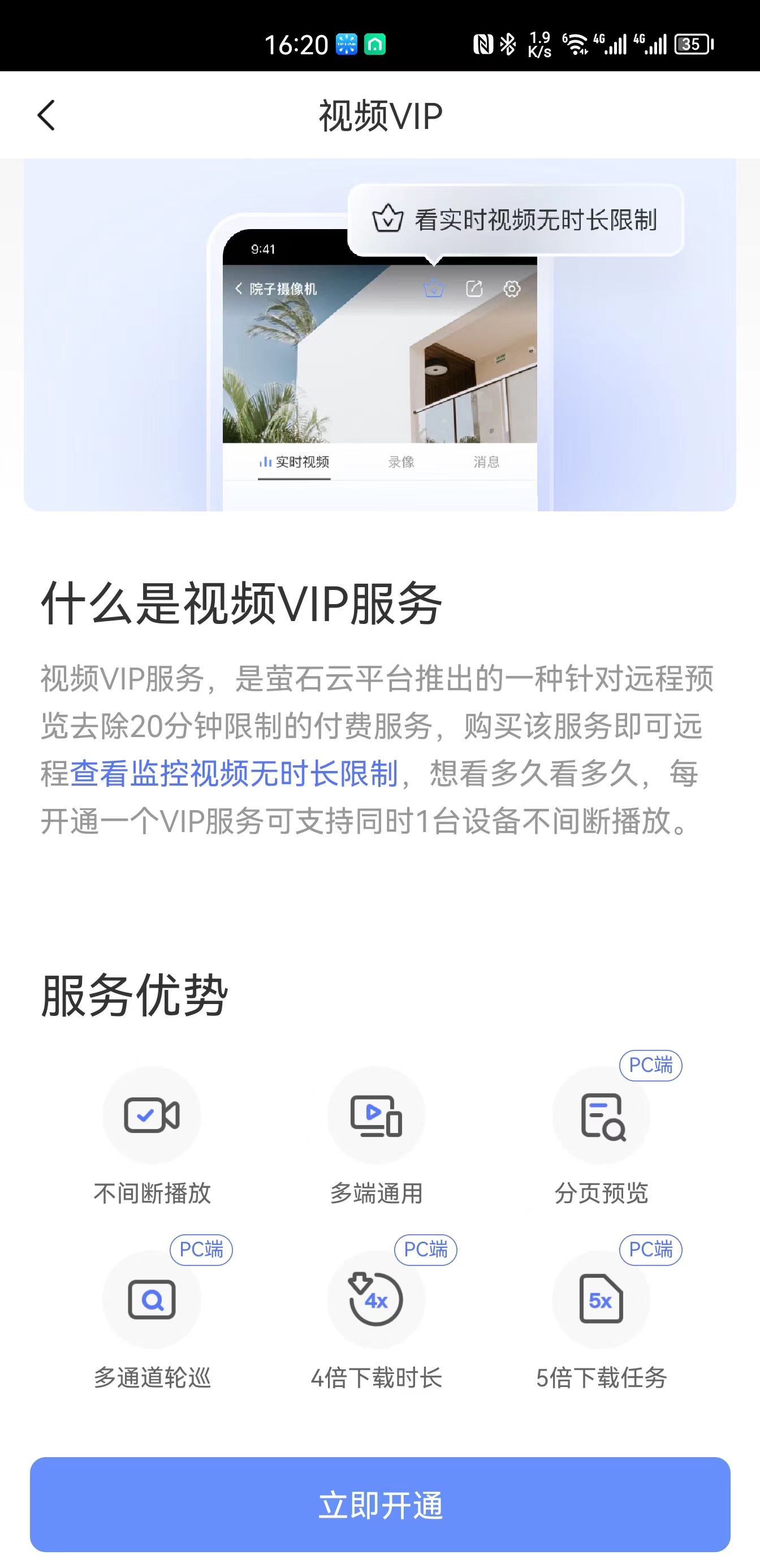Click the 4x download duration icon
760x1568 pixels.
[x=376, y=1300]
